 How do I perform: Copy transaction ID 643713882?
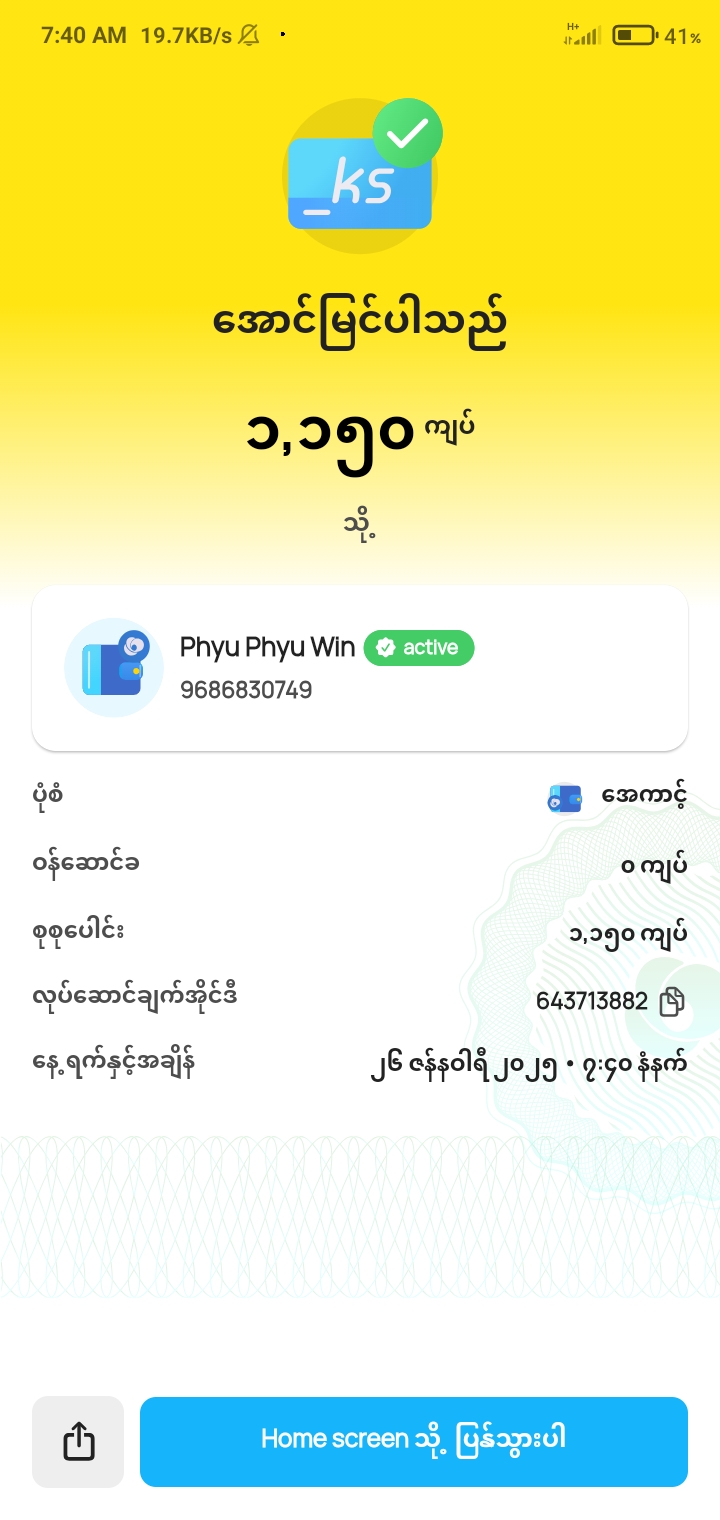pos(672,1000)
